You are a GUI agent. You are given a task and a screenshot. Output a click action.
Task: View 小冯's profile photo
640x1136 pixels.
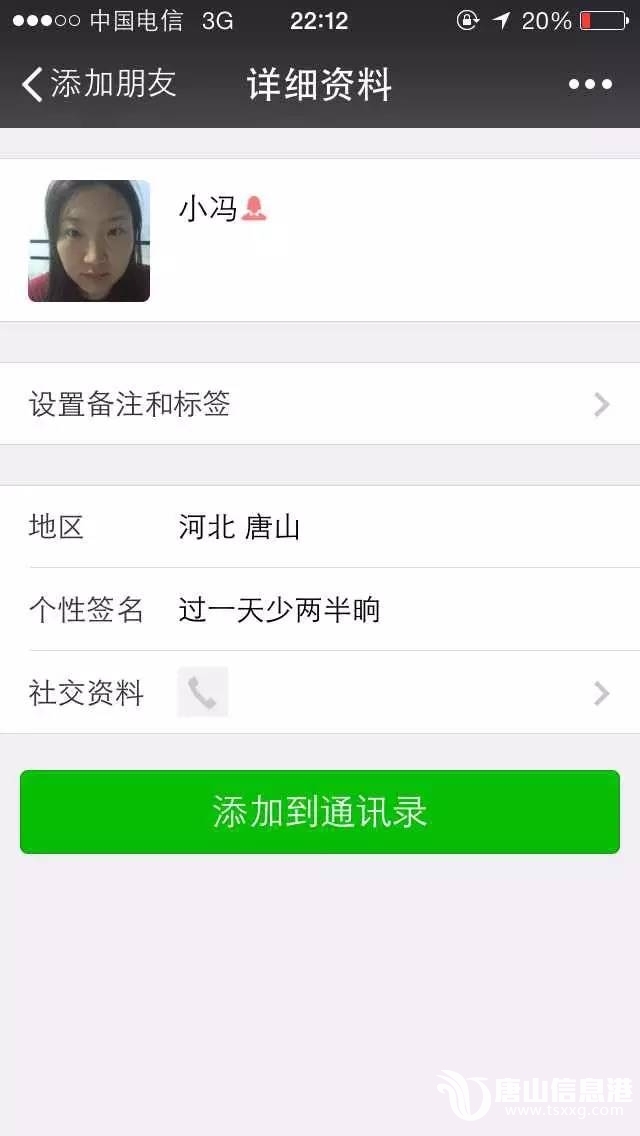(89, 241)
